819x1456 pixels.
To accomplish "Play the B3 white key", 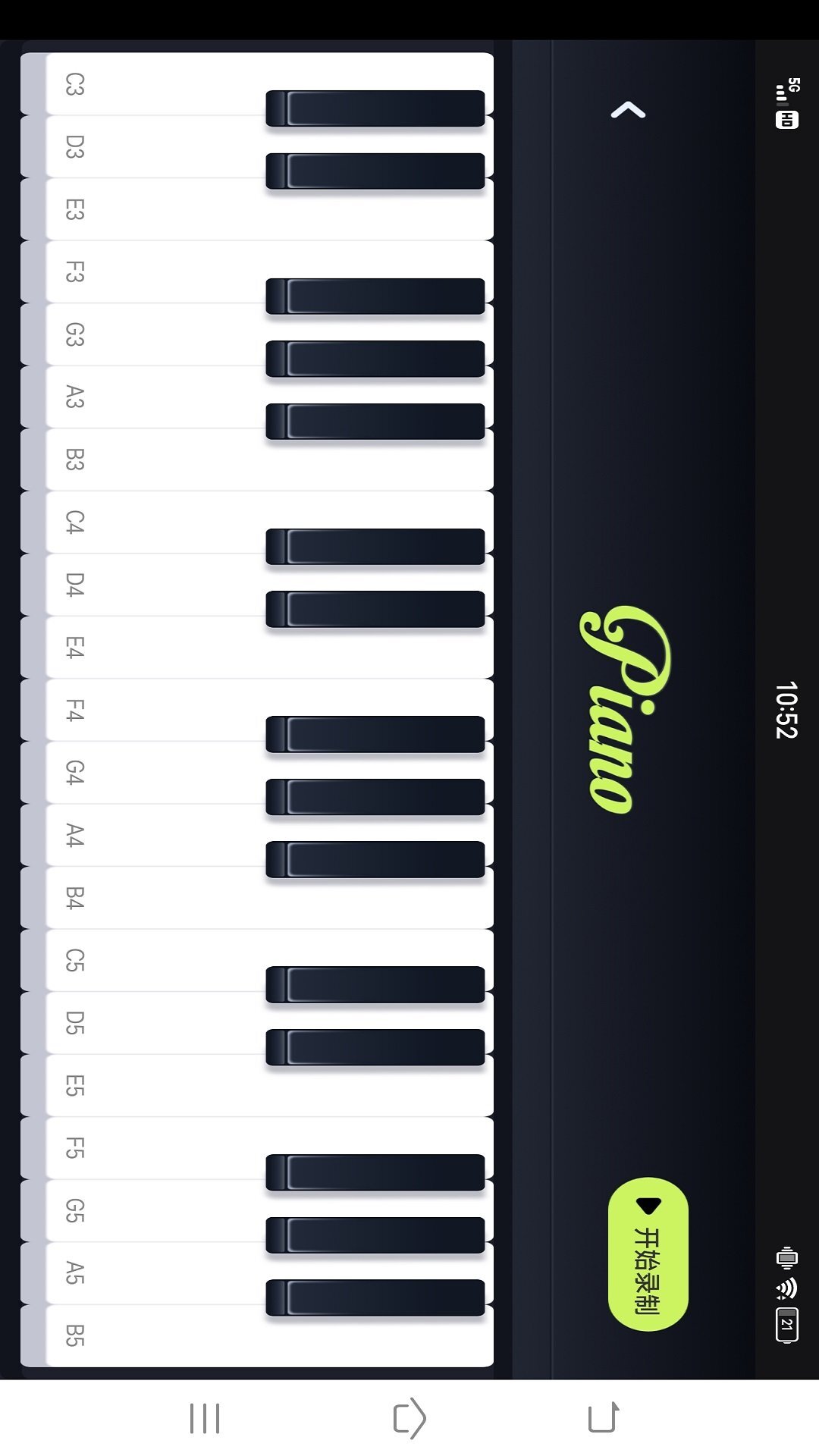I will [152, 460].
